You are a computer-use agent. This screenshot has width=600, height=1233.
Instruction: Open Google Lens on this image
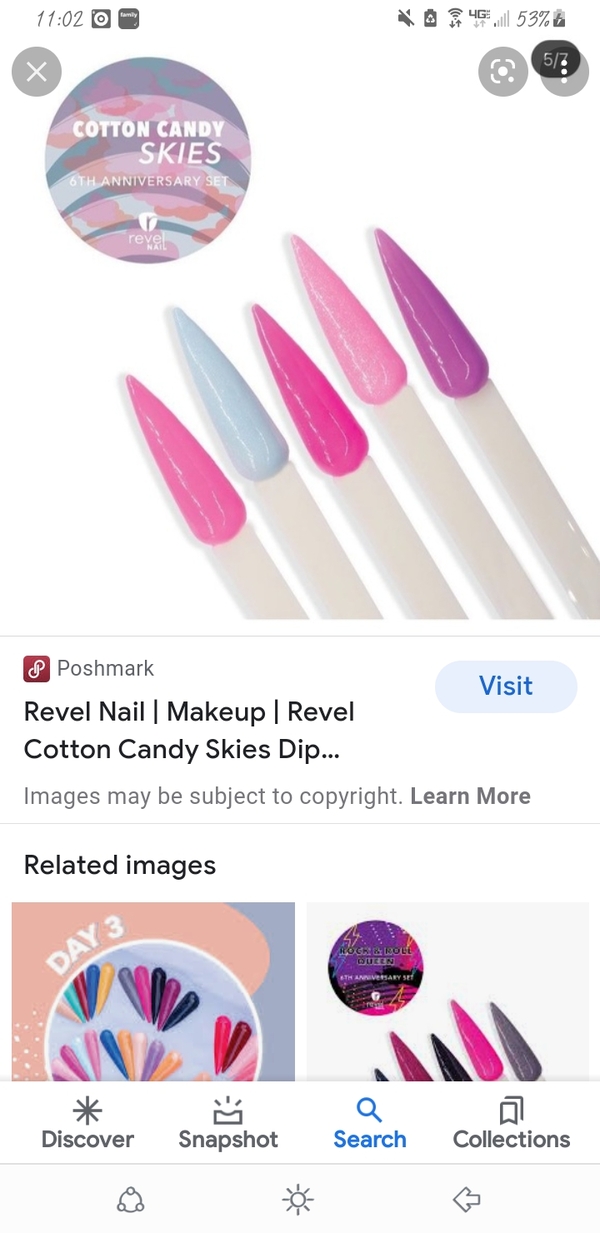pos(502,71)
